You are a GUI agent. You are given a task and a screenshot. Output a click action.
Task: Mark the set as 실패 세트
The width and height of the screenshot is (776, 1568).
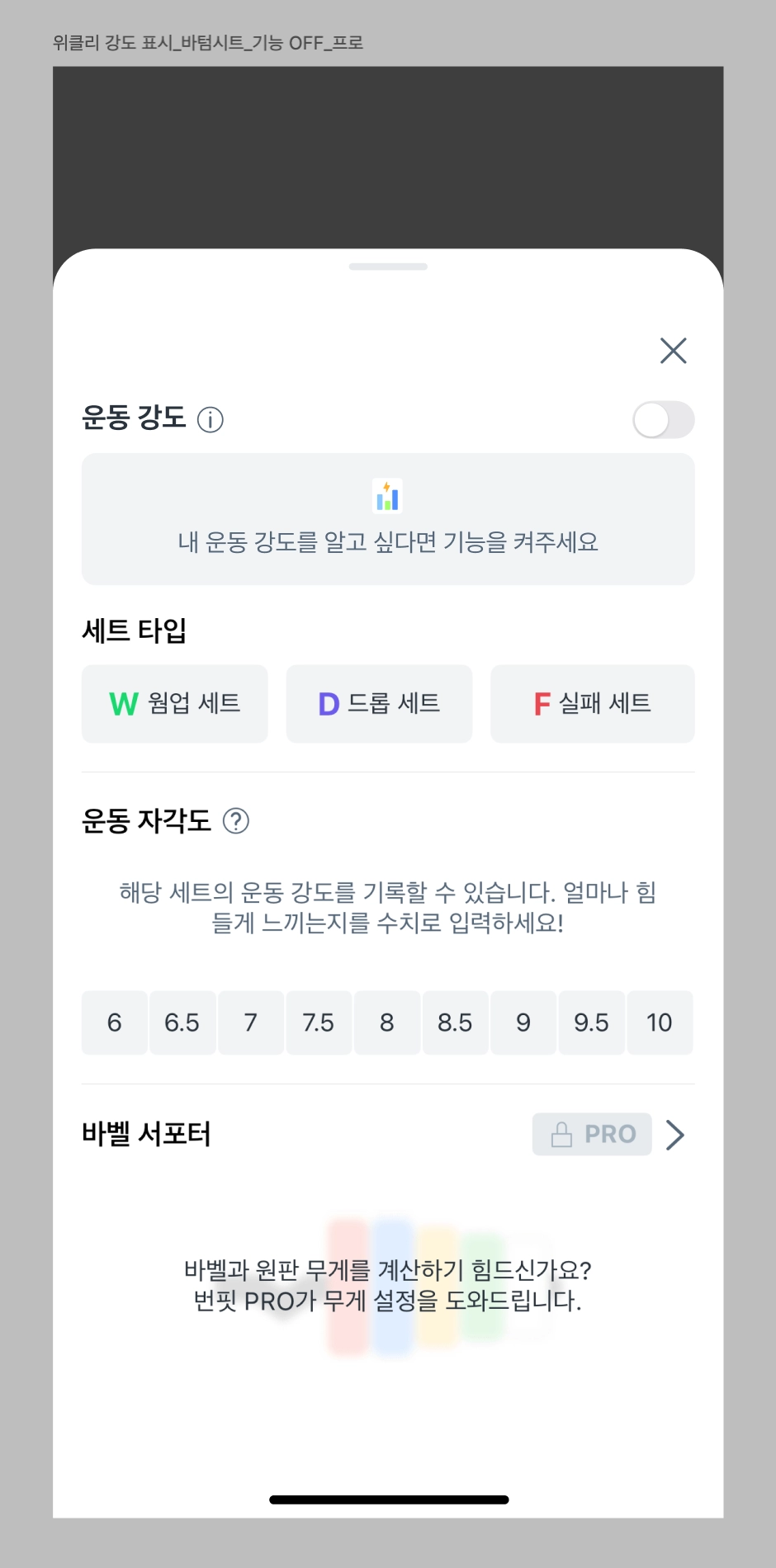(592, 704)
